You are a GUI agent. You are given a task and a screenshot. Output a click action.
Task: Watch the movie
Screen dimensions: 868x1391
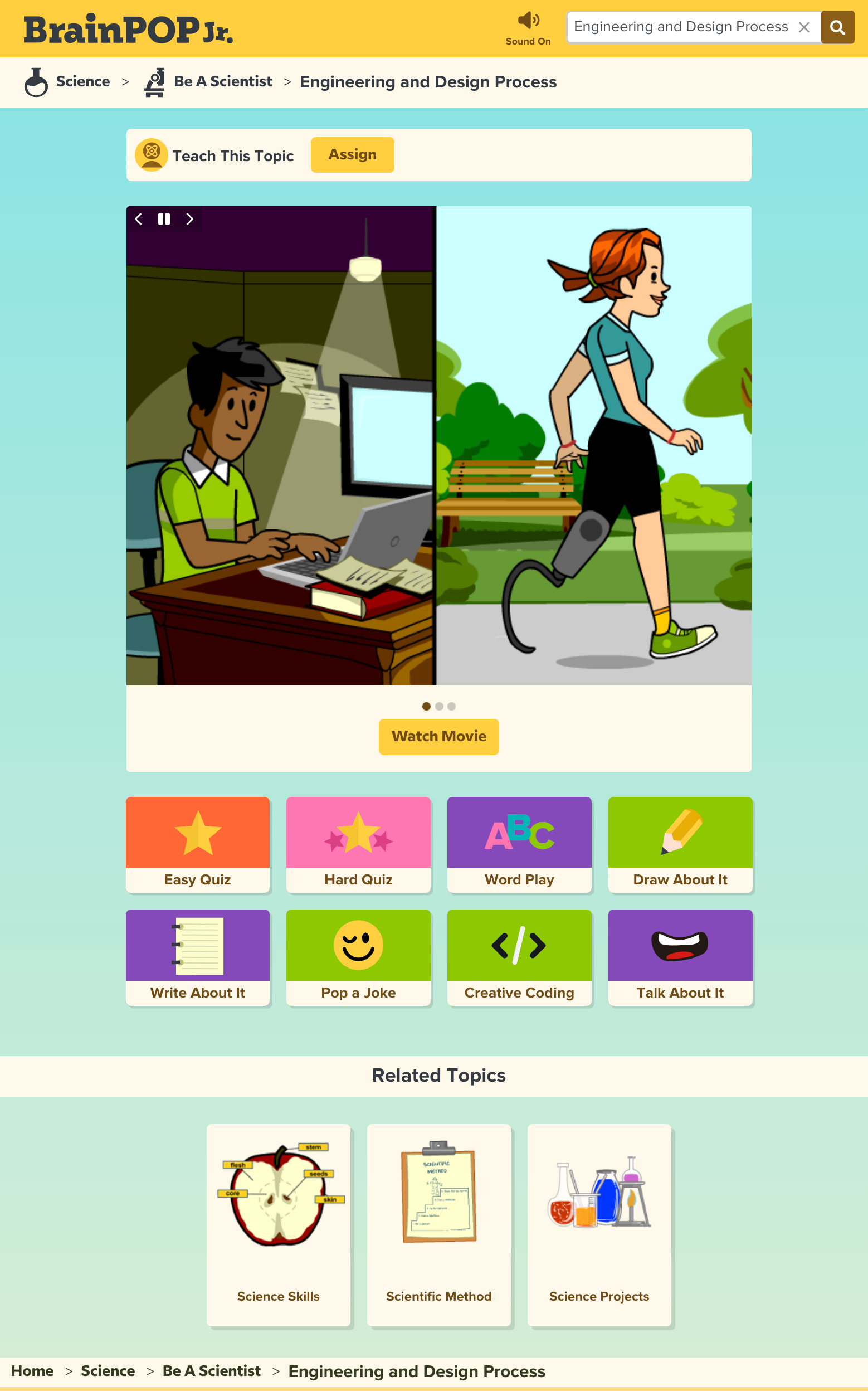tap(438, 737)
